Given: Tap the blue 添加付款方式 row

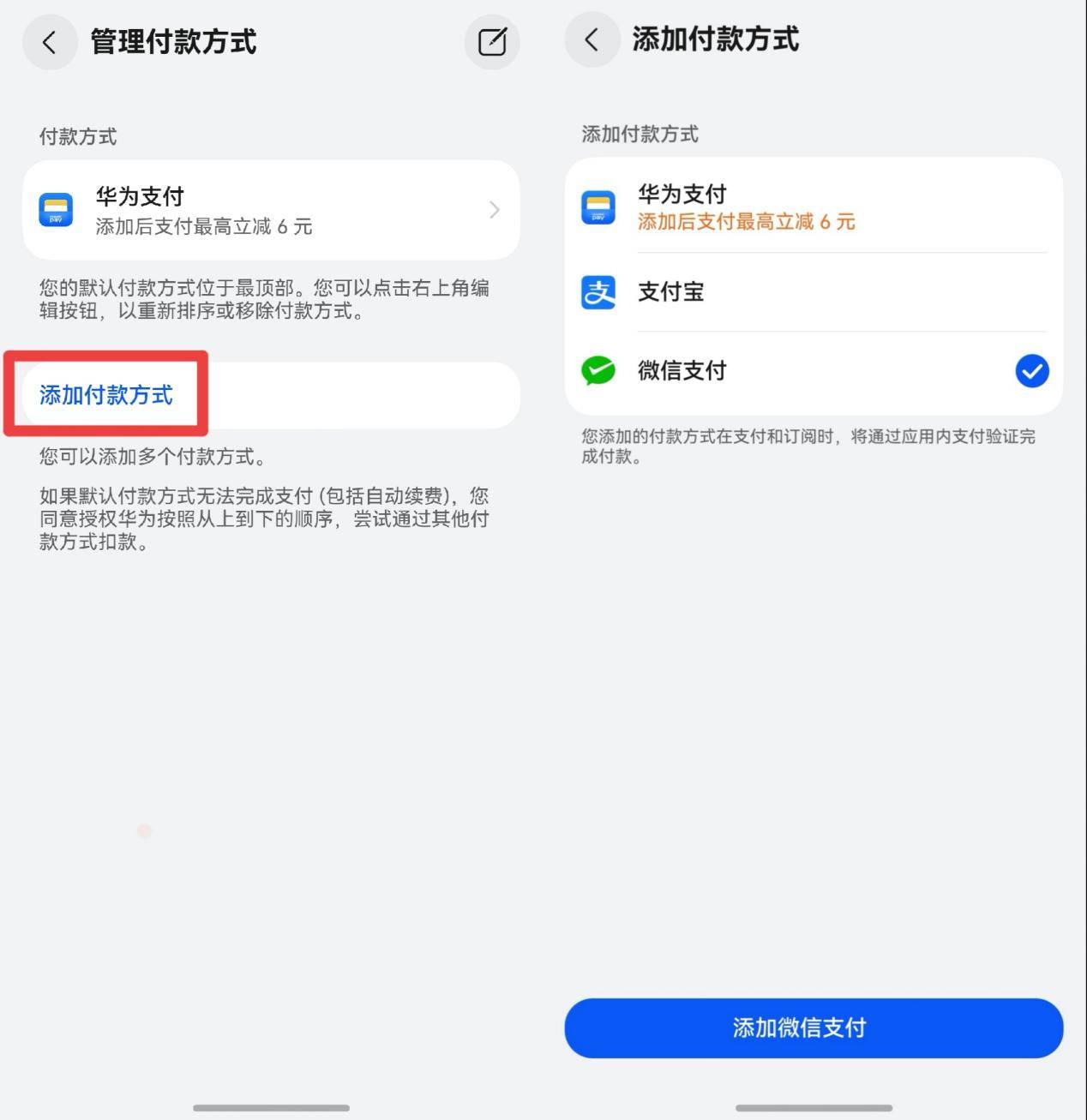Looking at the screenshot, I should tap(106, 395).
